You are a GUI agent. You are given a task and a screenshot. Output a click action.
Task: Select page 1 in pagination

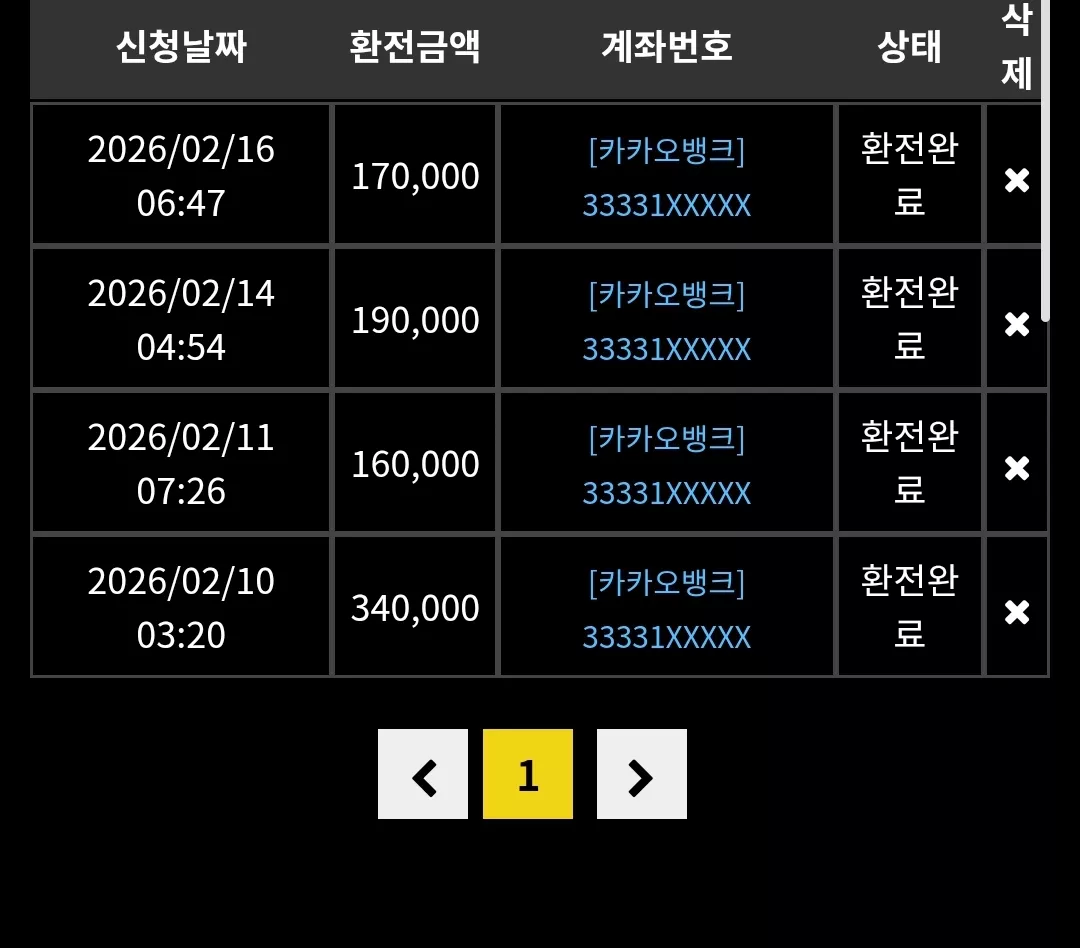(528, 774)
